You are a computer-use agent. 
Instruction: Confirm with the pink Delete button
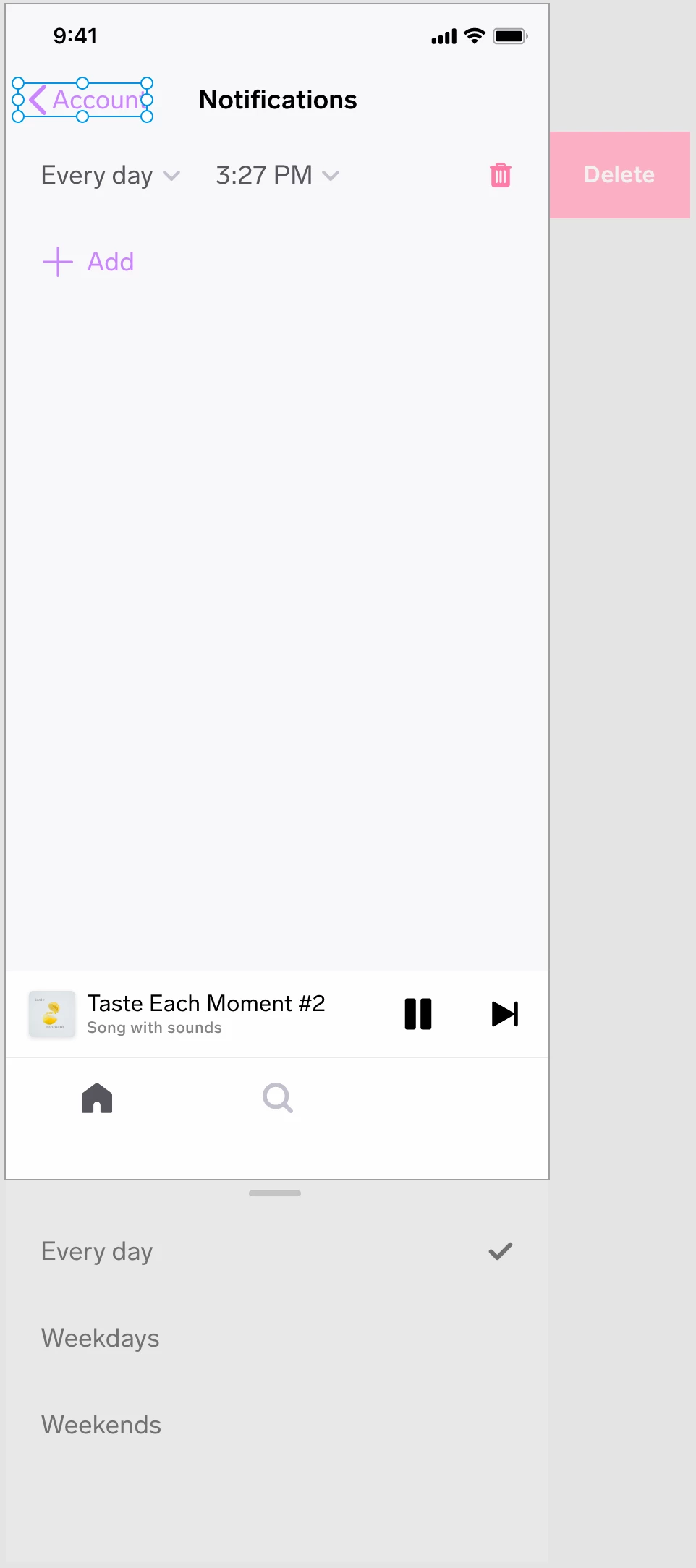click(619, 175)
